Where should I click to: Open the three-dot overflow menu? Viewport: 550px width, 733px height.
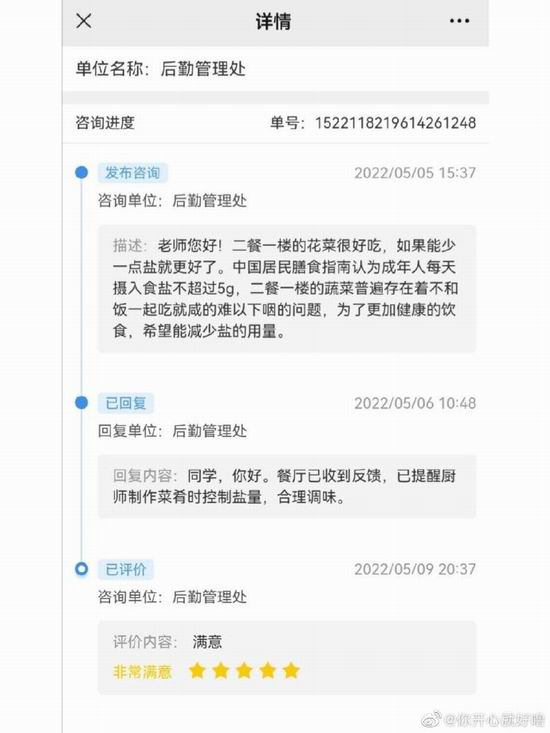tap(459, 21)
